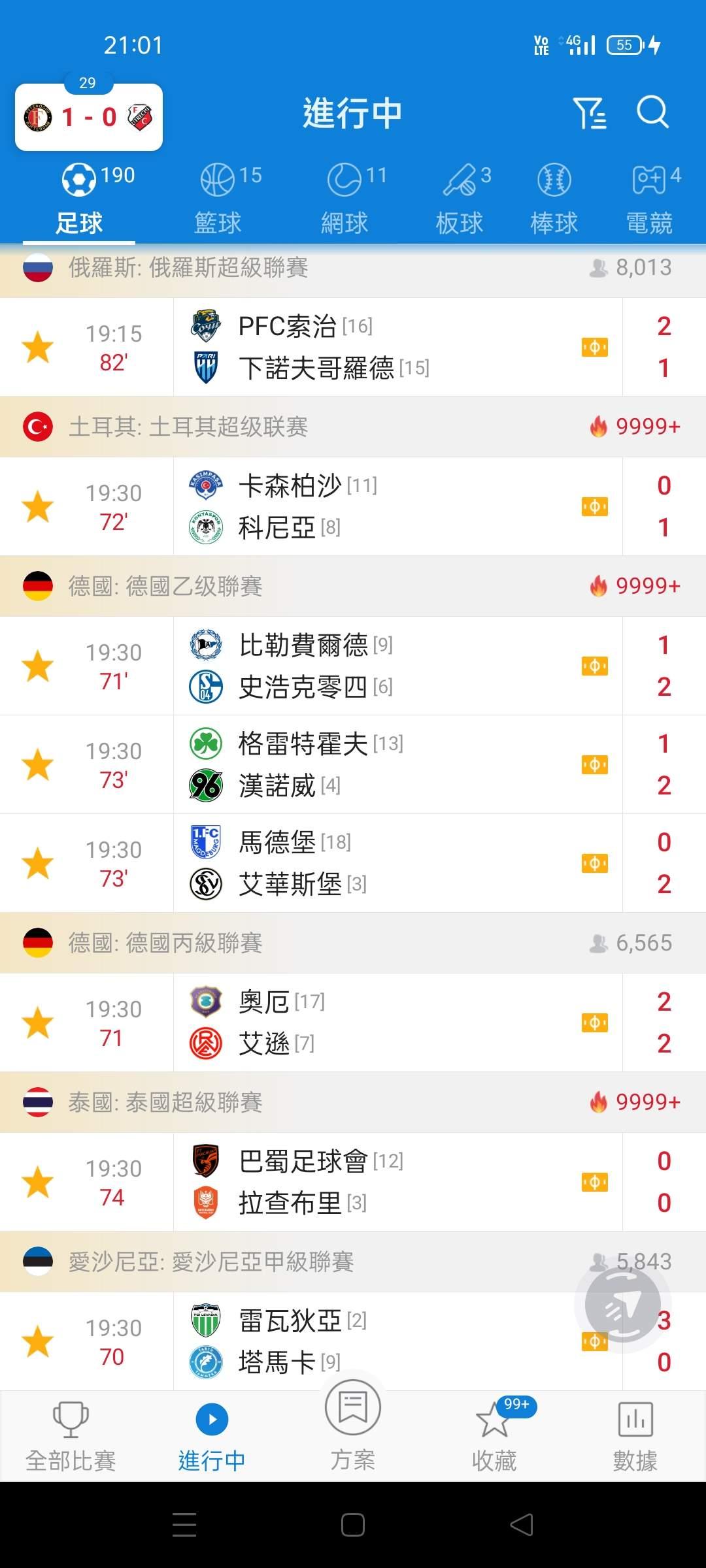The image size is (706, 1568).
Task: Remove the star from 奧厄 vs 艾遜
Action: pyautogui.click(x=38, y=1022)
